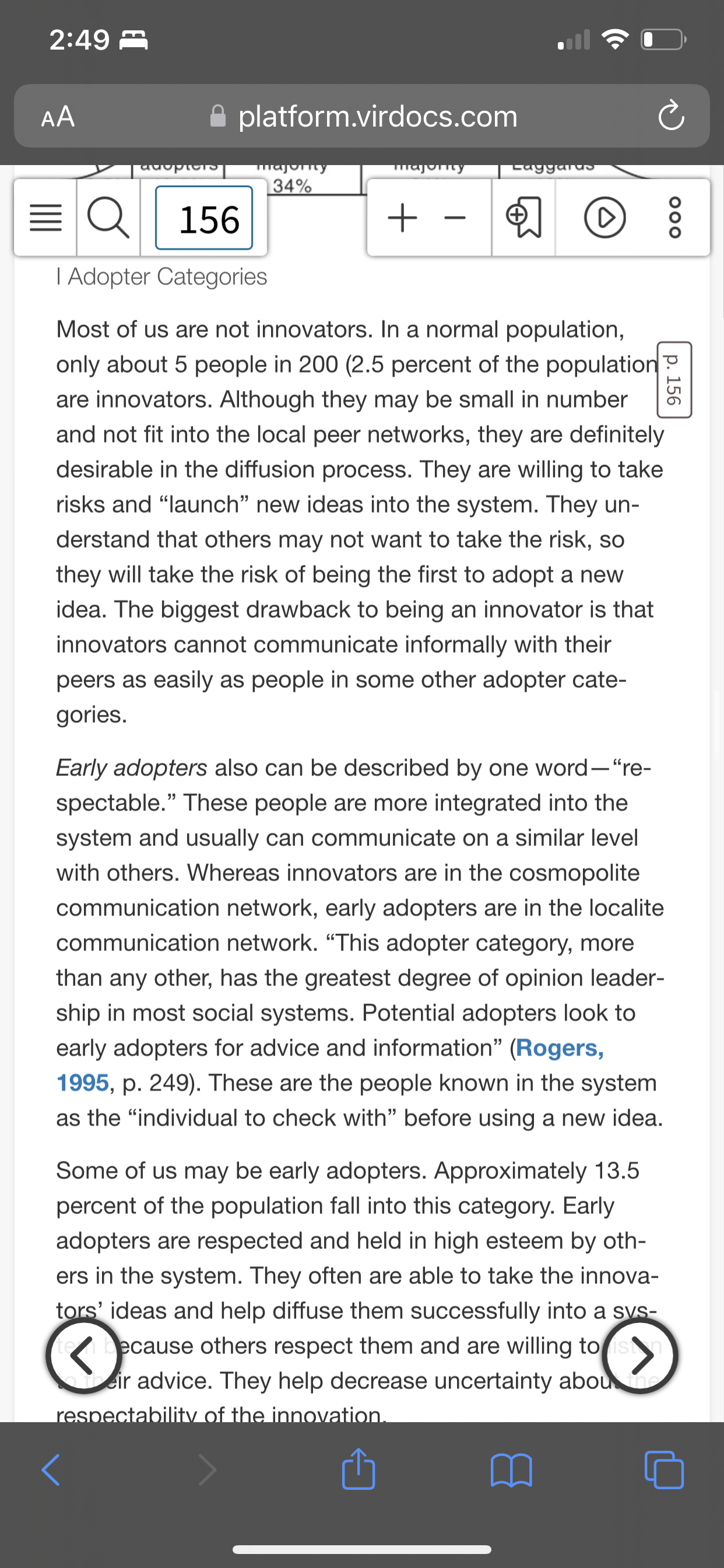Open the table of contents menu

pyautogui.click(x=45, y=219)
